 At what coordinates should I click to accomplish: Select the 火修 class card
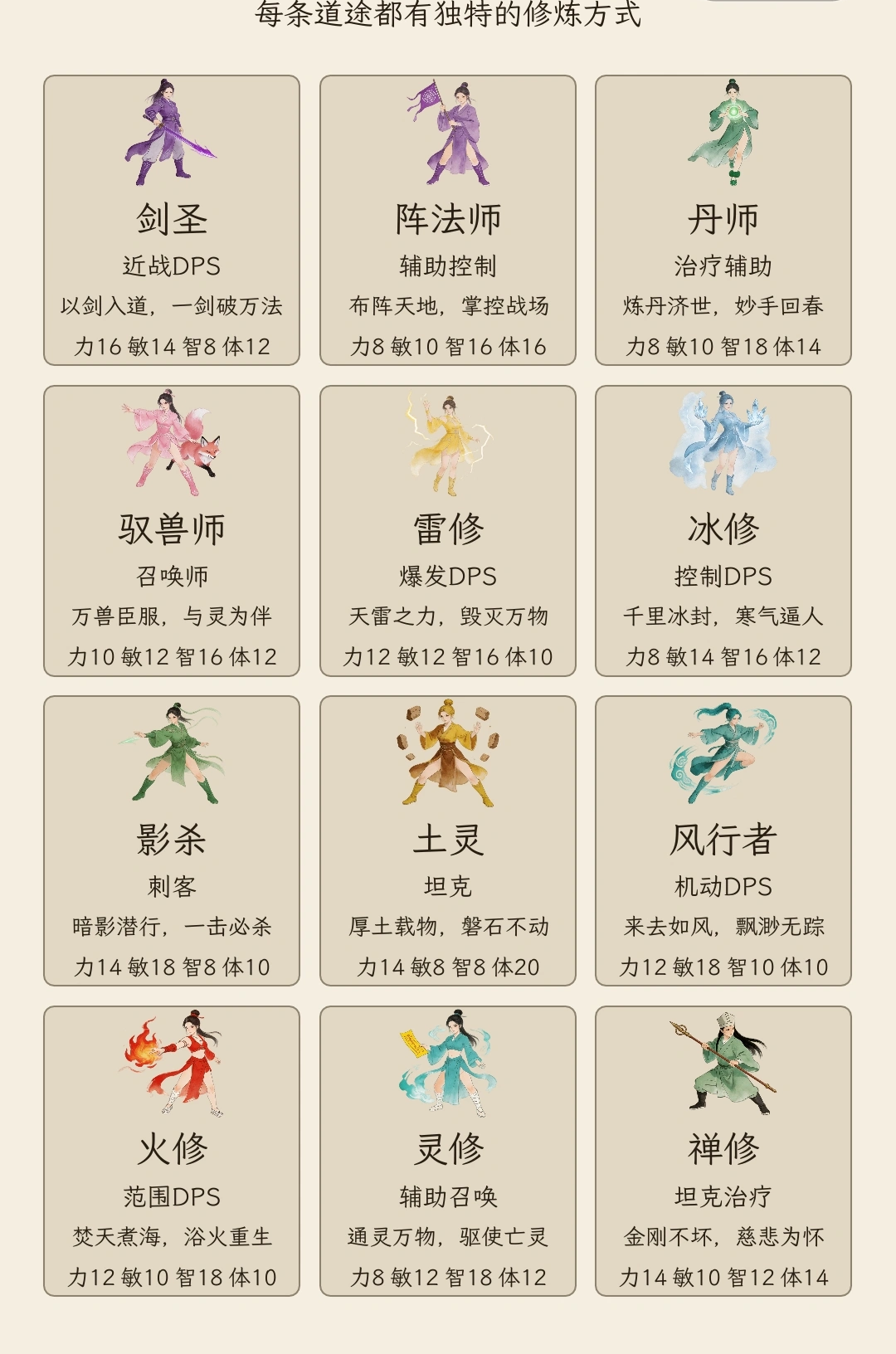coord(172,1152)
